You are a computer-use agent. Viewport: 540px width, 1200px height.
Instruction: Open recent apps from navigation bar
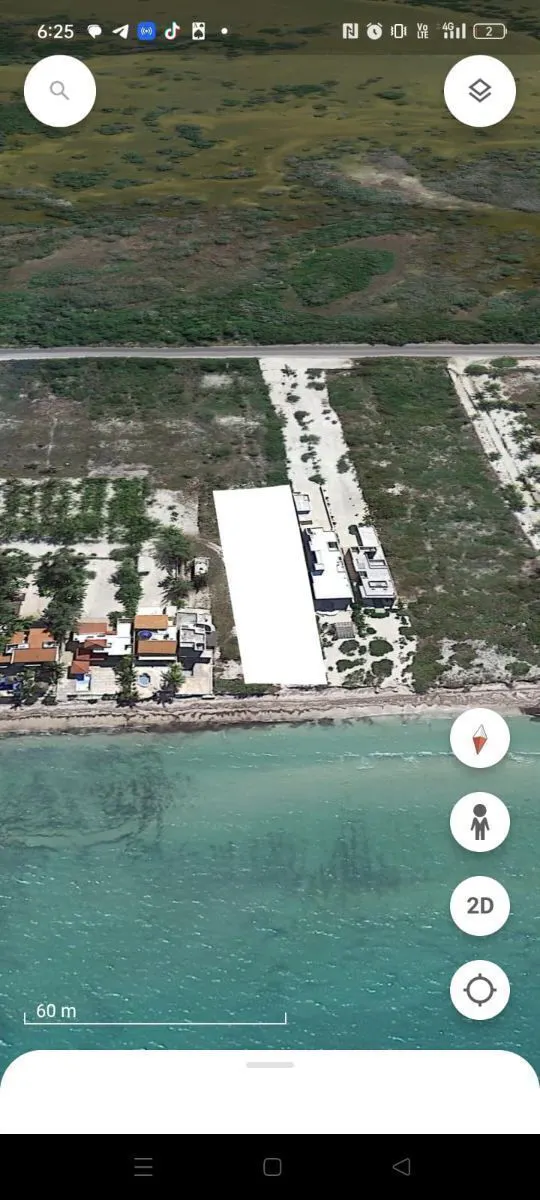(x=143, y=1167)
